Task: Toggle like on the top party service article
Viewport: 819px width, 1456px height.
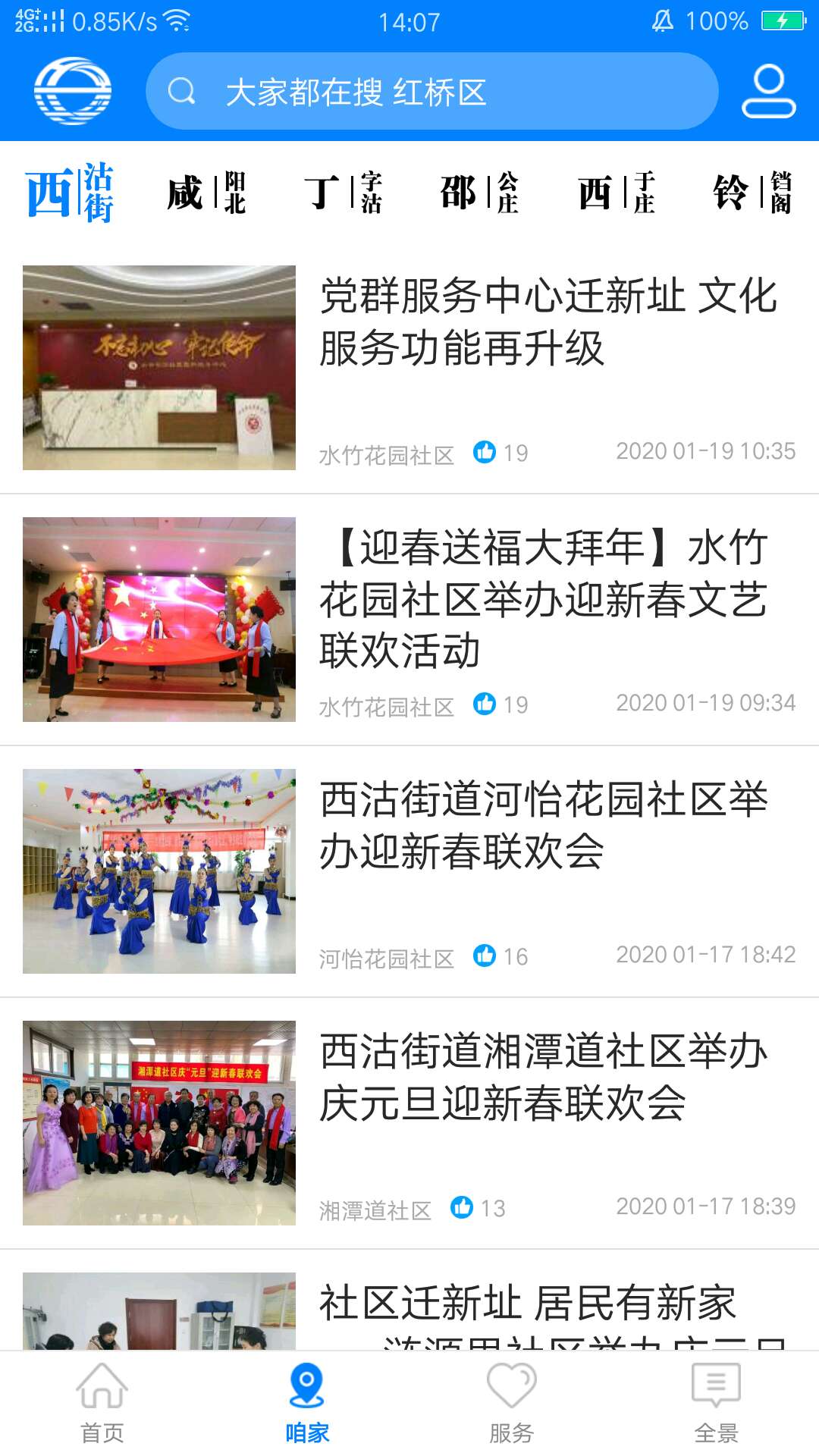Action: click(485, 453)
